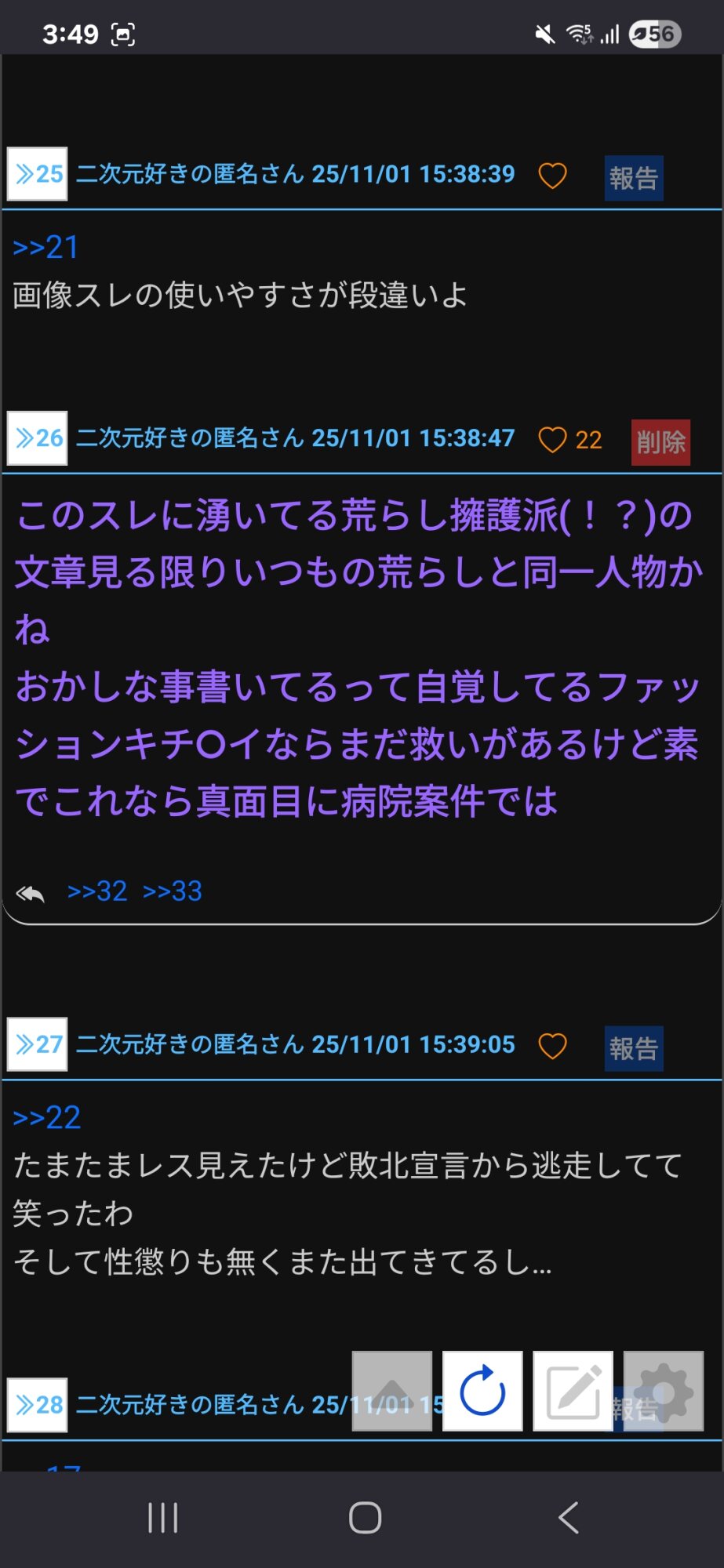
Task: Tap the >>28 post number button
Action: click(38, 1405)
